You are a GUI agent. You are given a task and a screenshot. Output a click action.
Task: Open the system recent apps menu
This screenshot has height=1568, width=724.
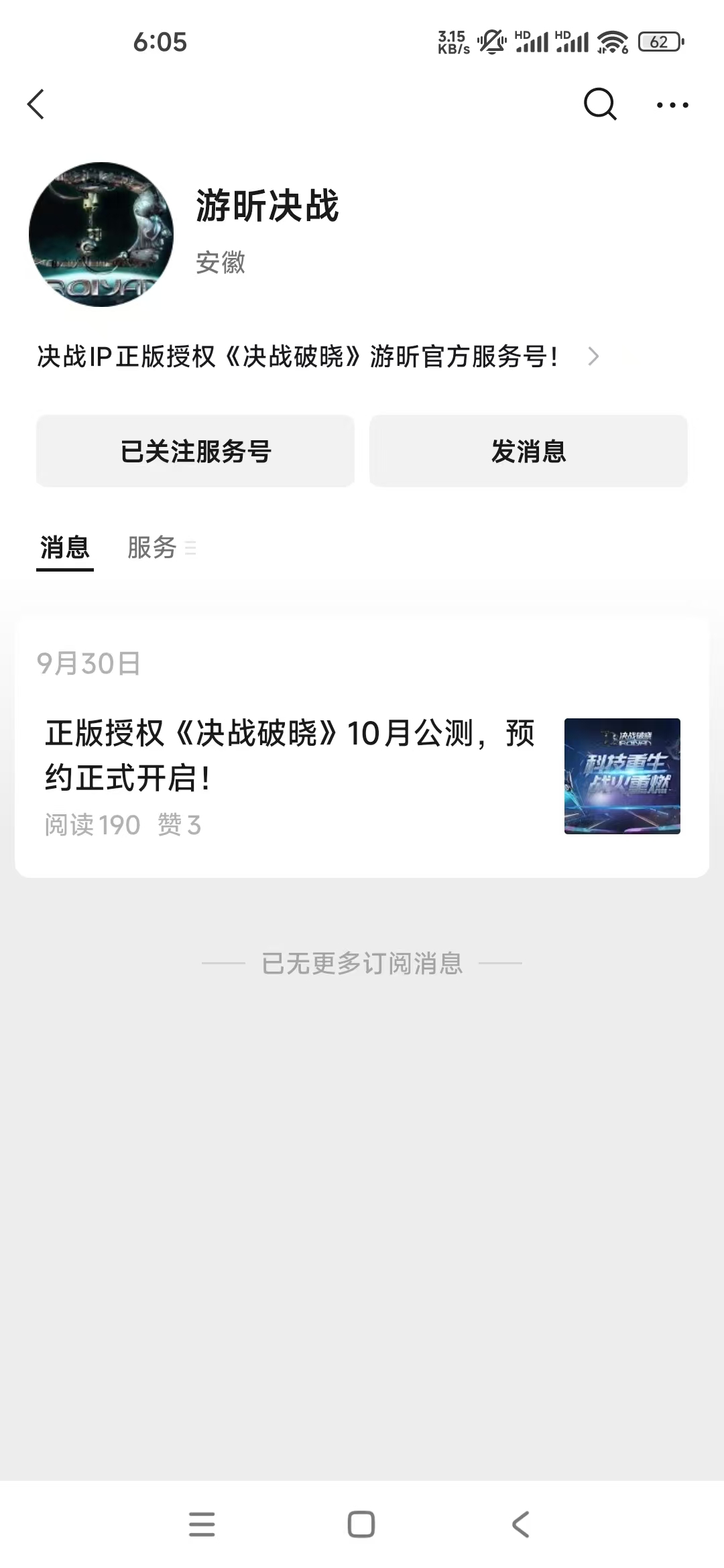pos(202,1524)
